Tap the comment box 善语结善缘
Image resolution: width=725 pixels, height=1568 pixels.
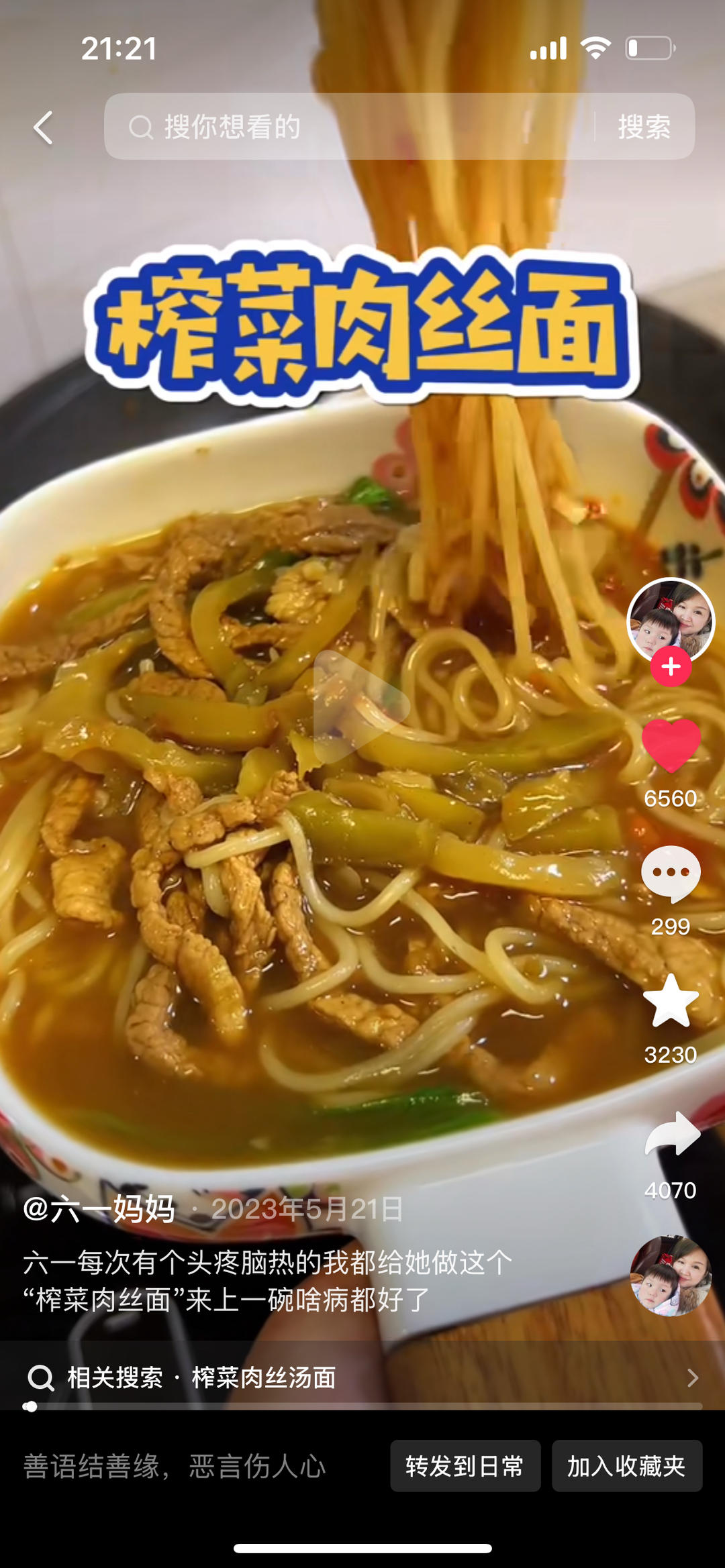pos(175,1466)
